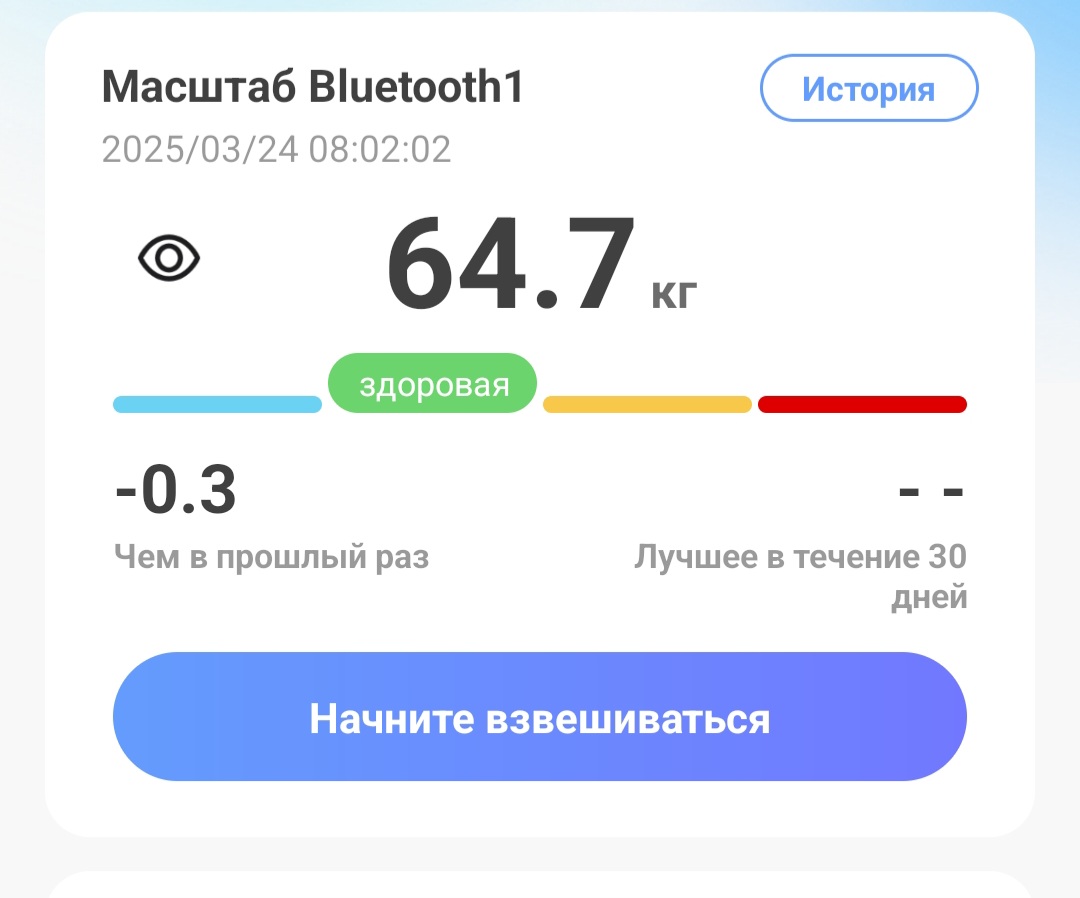Open the История weight history
The height and width of the screenshot is (898, 1080).
[x=868, y=90]
